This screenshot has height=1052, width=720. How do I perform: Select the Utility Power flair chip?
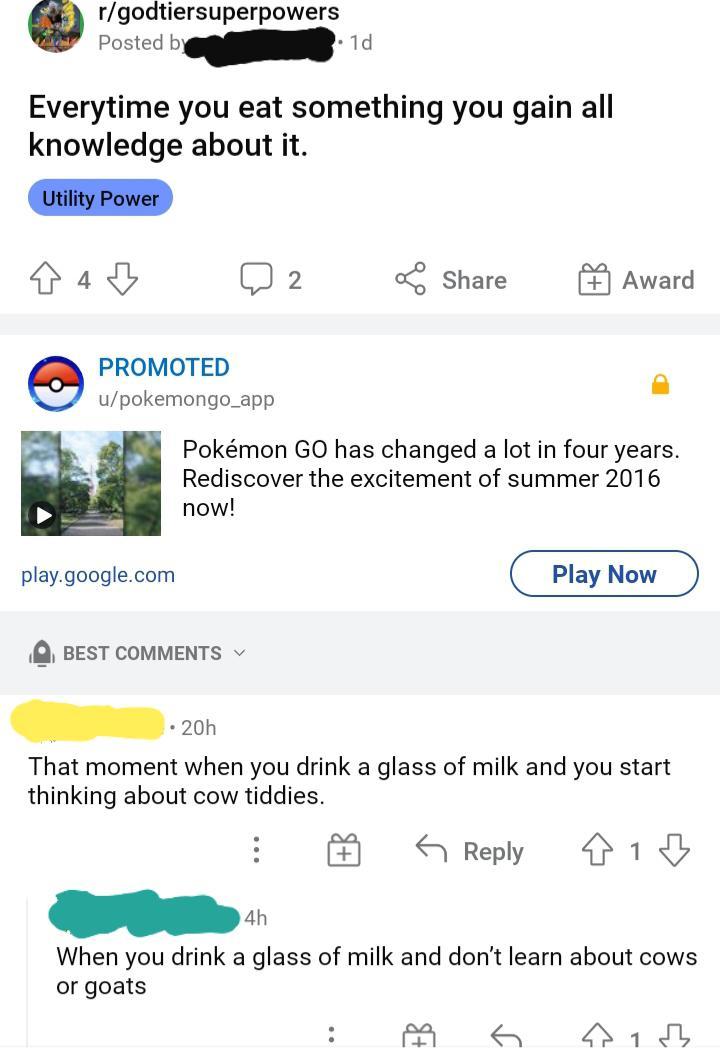(x=100, y=198)
